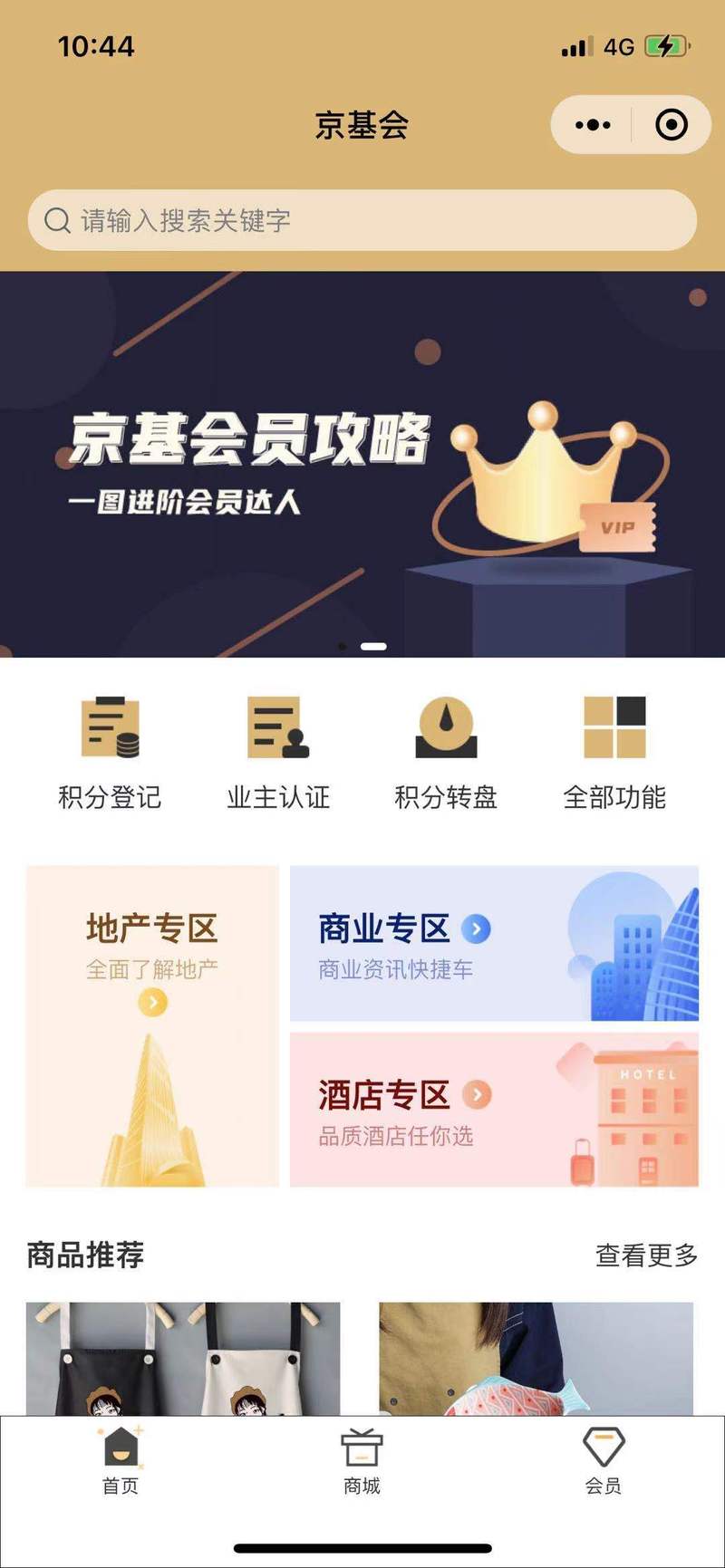Open the 京基会员攻略 banner
The width and height of the screenshot is (725, 1568).
(362, 464)
